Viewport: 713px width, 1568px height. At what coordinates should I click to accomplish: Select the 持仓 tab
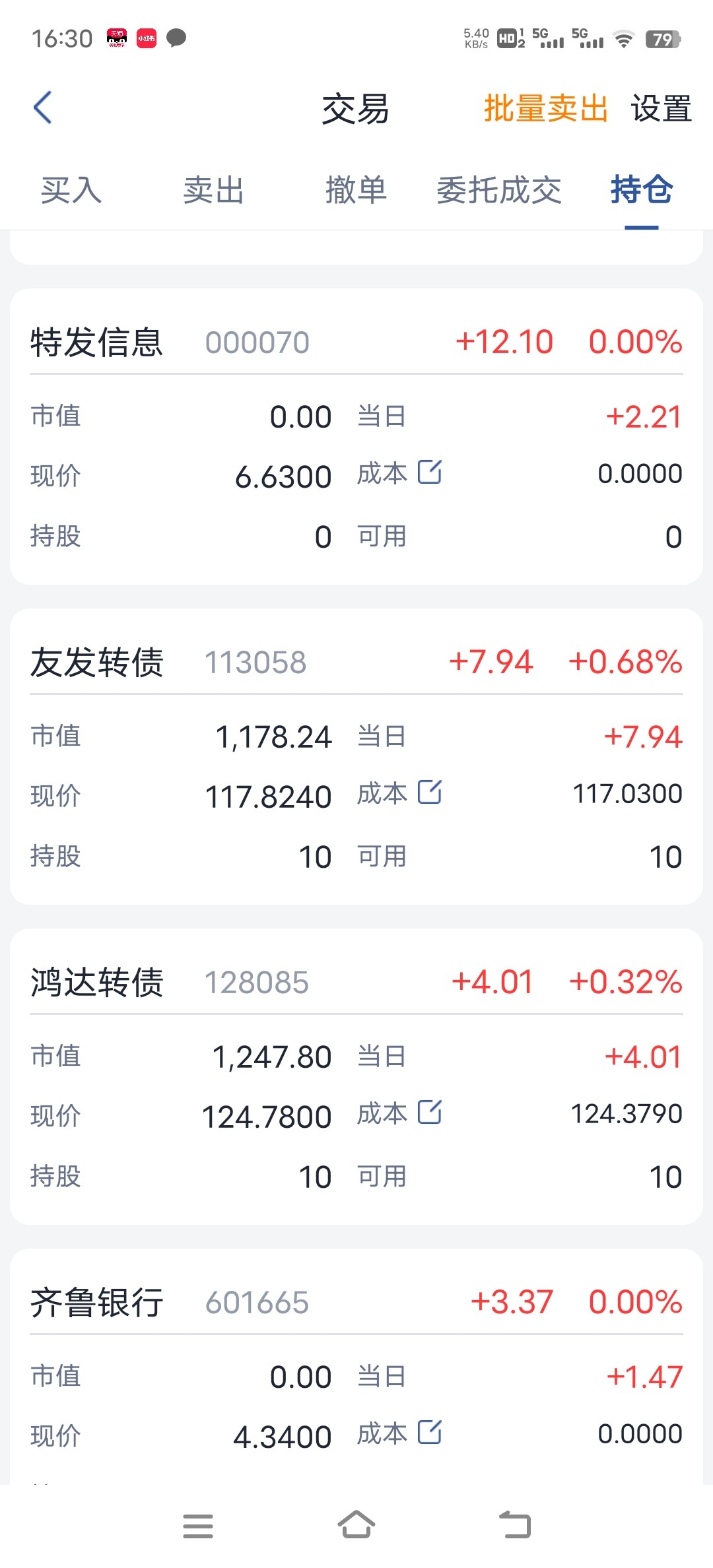click(x=642, y=190)
